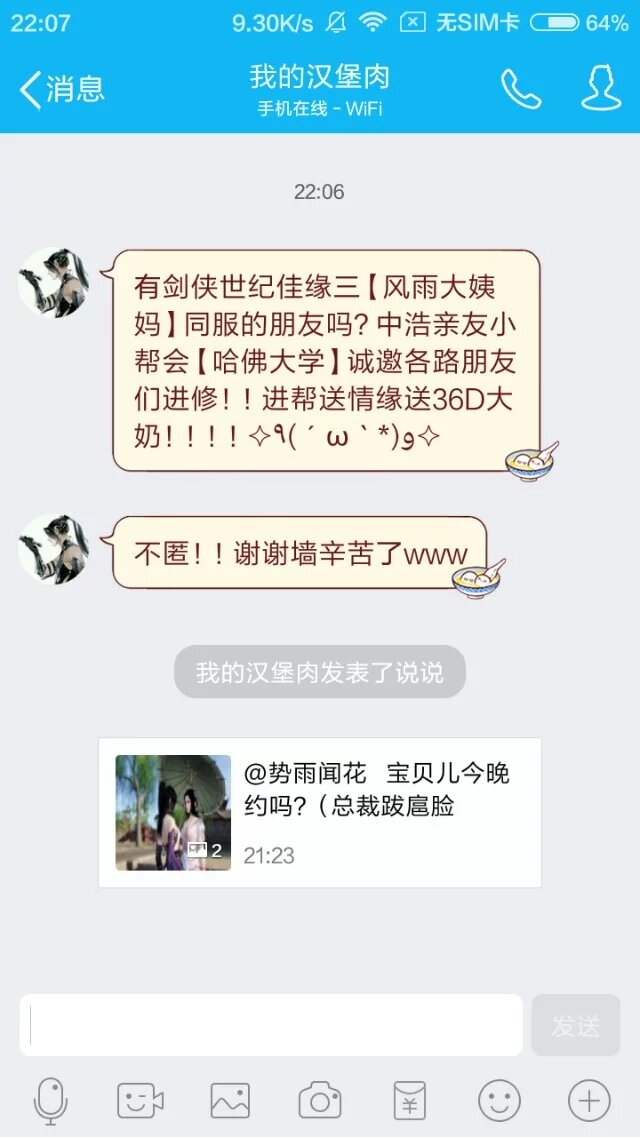Open the image gallery picker
Image resolution: width=640 pixels, height=1137 pixels.
(230, 1102)
